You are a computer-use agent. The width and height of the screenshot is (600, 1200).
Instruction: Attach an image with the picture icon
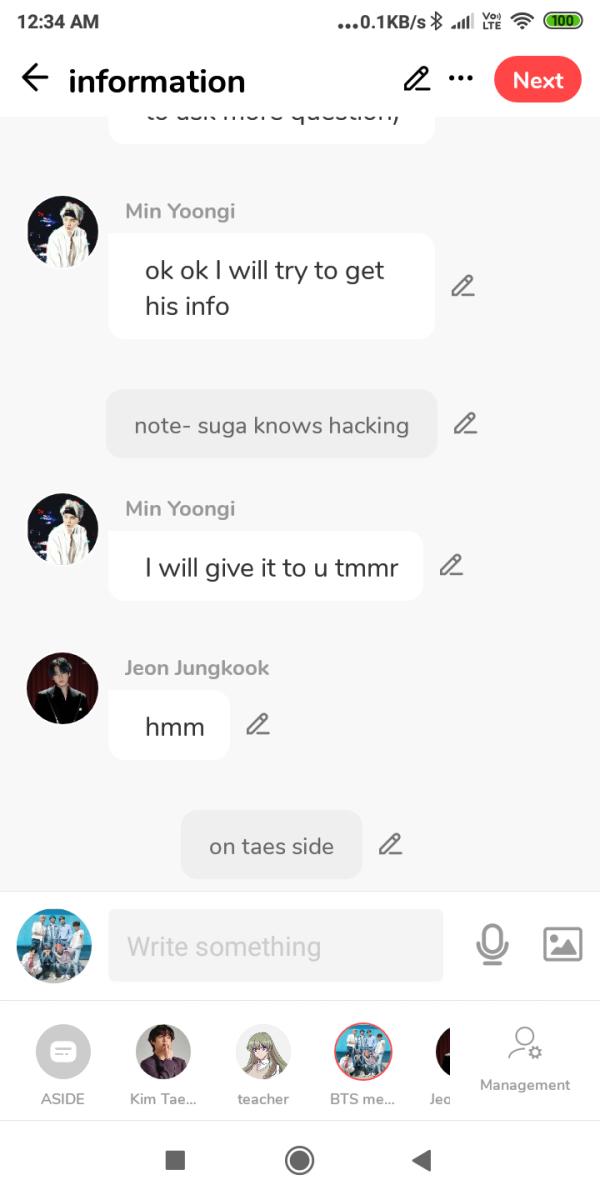(x=562, y=944)
